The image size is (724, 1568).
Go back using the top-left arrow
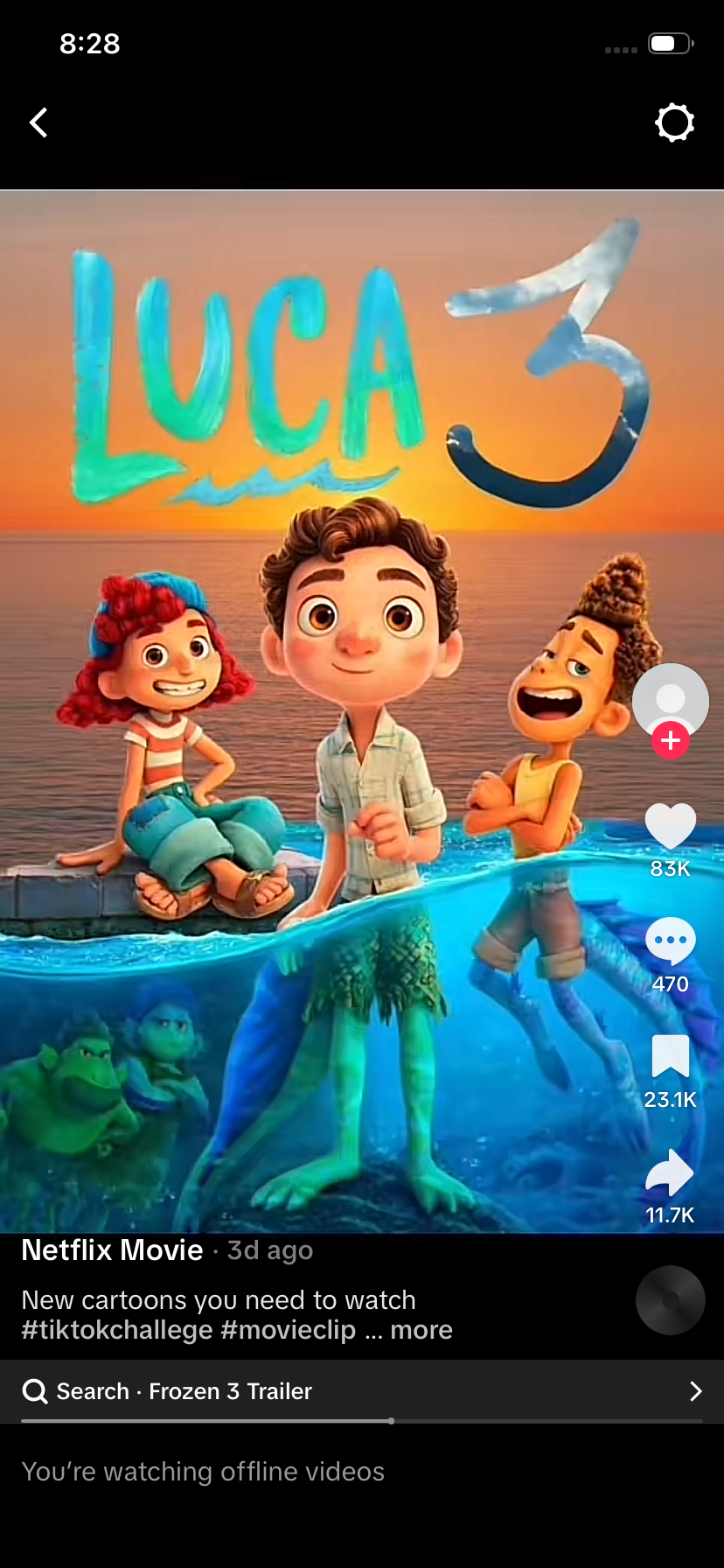click(38, 122)
